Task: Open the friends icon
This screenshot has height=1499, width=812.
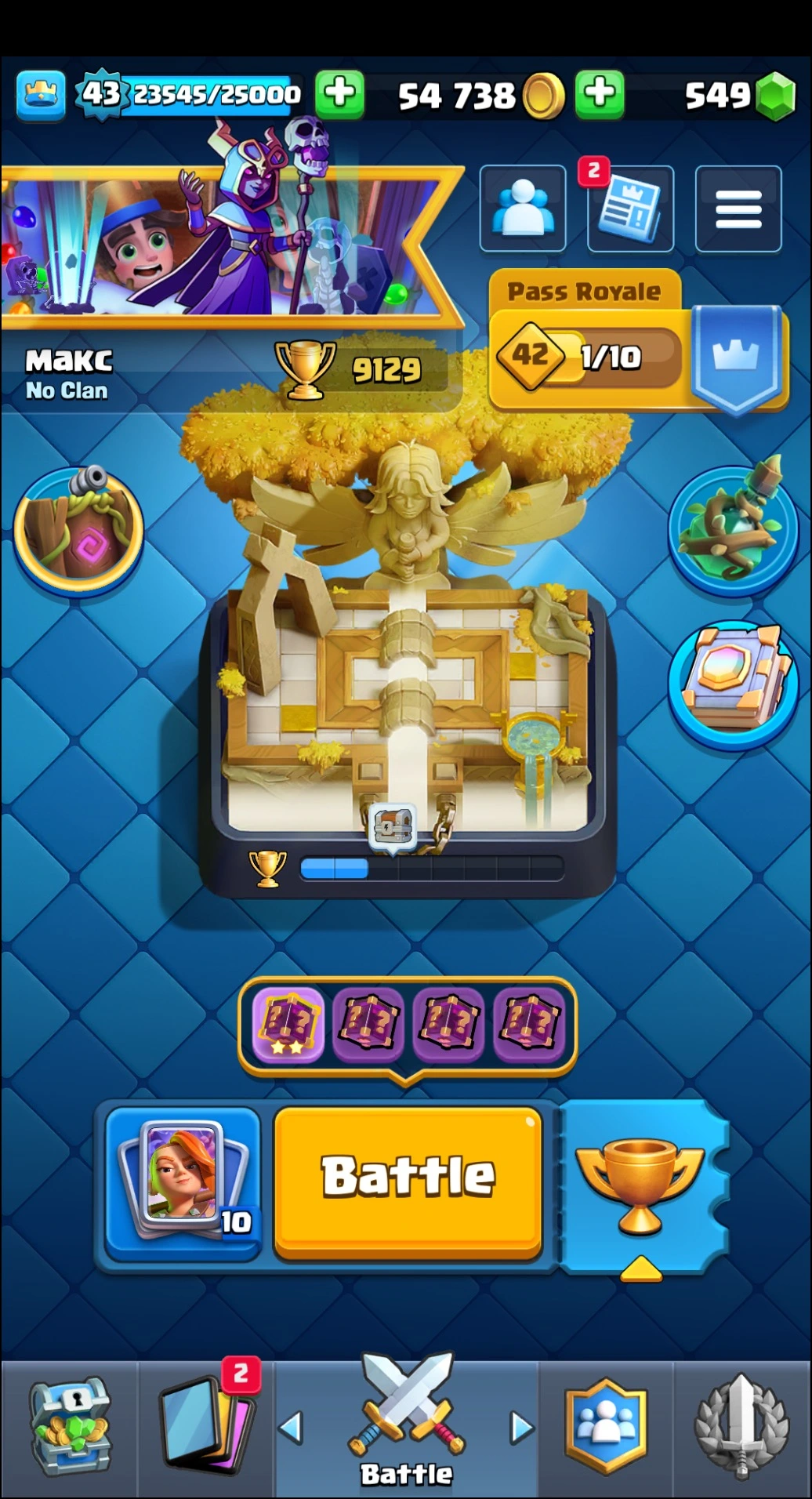Action: click(522, 209)
